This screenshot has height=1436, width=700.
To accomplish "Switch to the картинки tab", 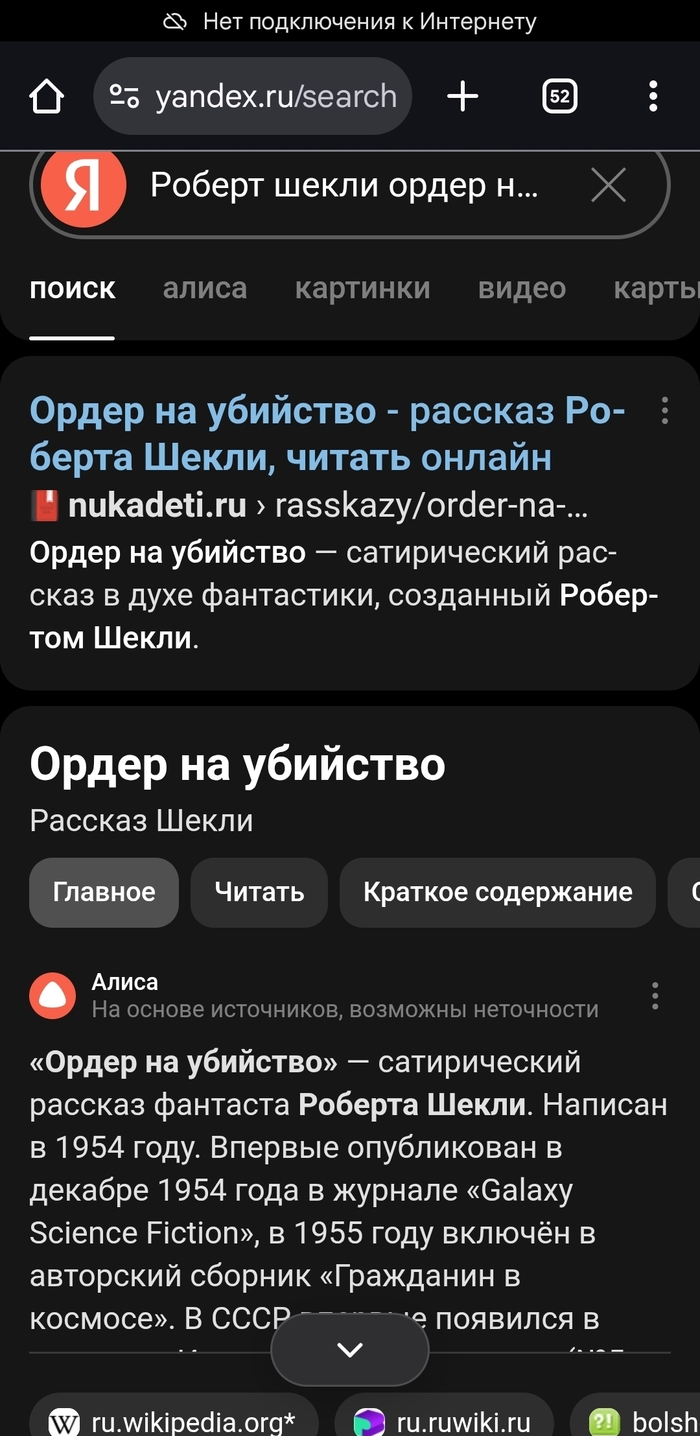I will coord(362,289).
